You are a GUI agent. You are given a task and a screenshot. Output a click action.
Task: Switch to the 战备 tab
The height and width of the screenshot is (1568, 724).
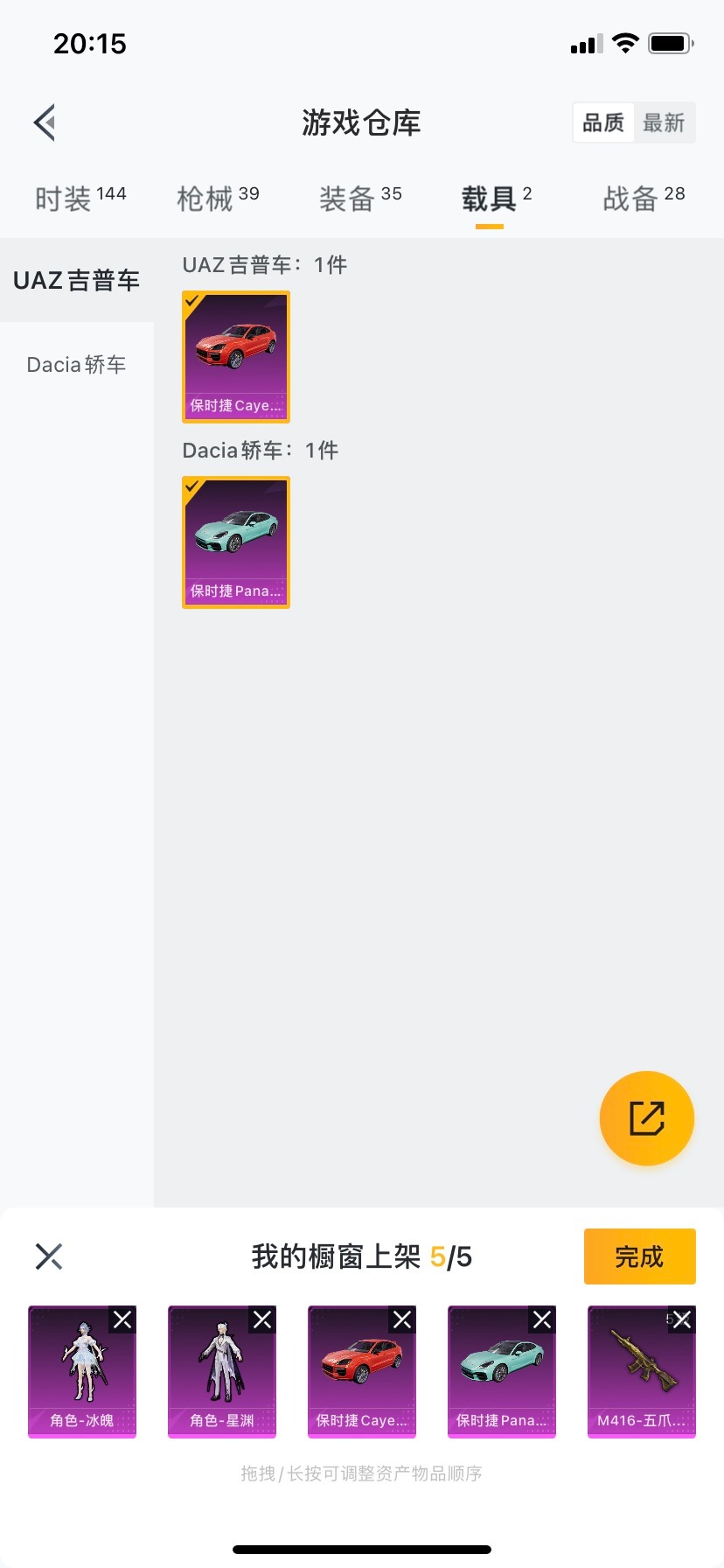coord(644,198)
